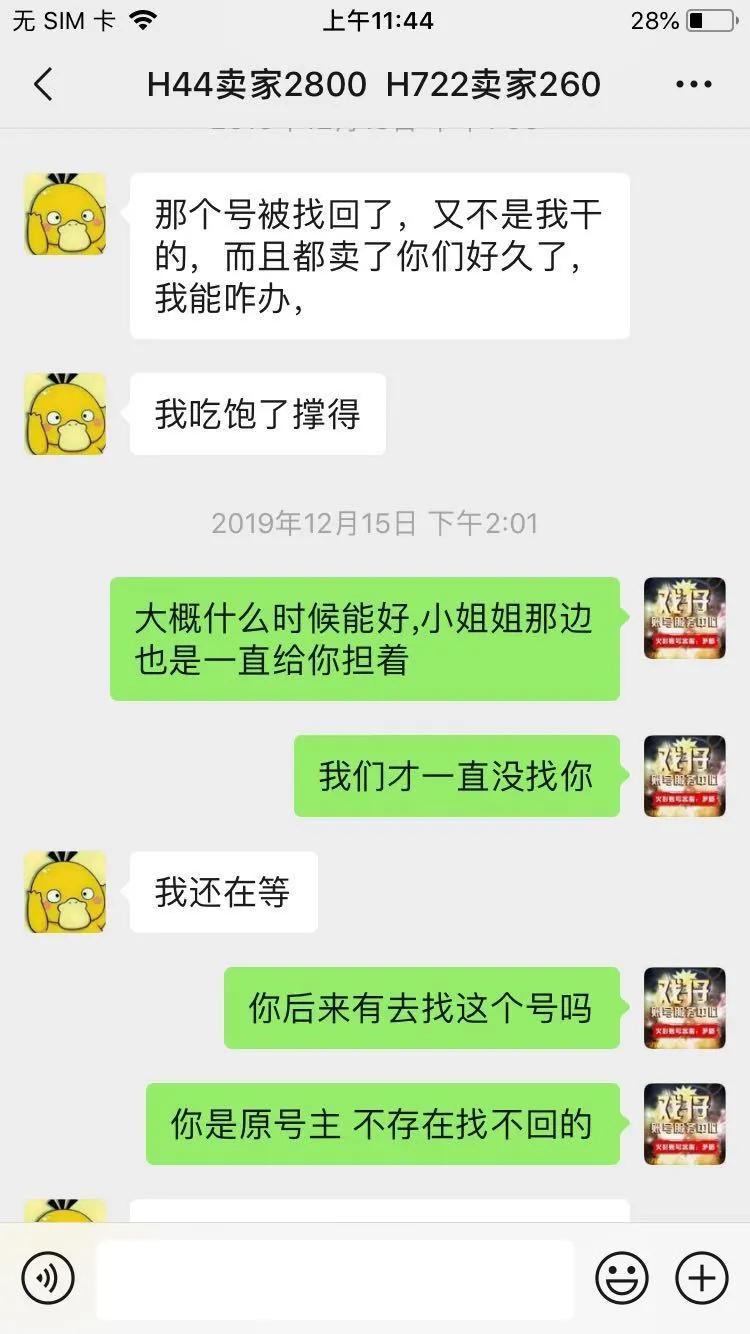Tap the back arrow to leave the chat
The height and width of the screenshot is (1334, 750).
42,84
